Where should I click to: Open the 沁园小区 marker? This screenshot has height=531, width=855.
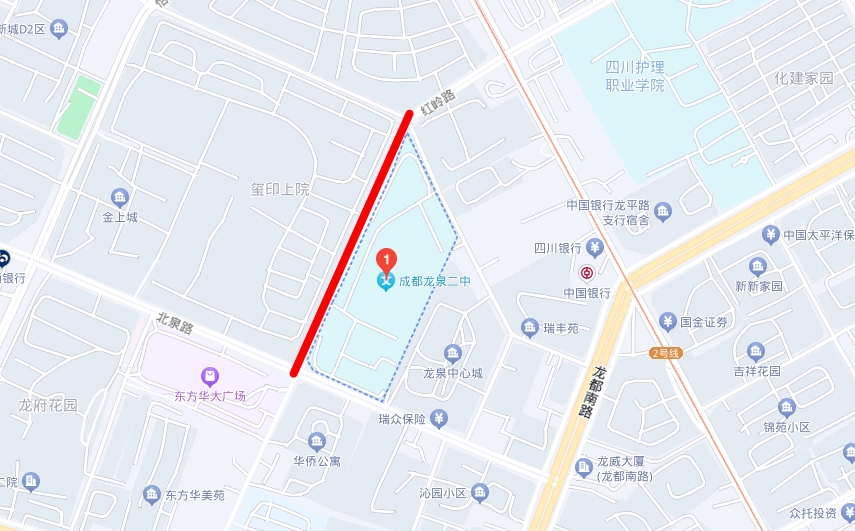481,492
